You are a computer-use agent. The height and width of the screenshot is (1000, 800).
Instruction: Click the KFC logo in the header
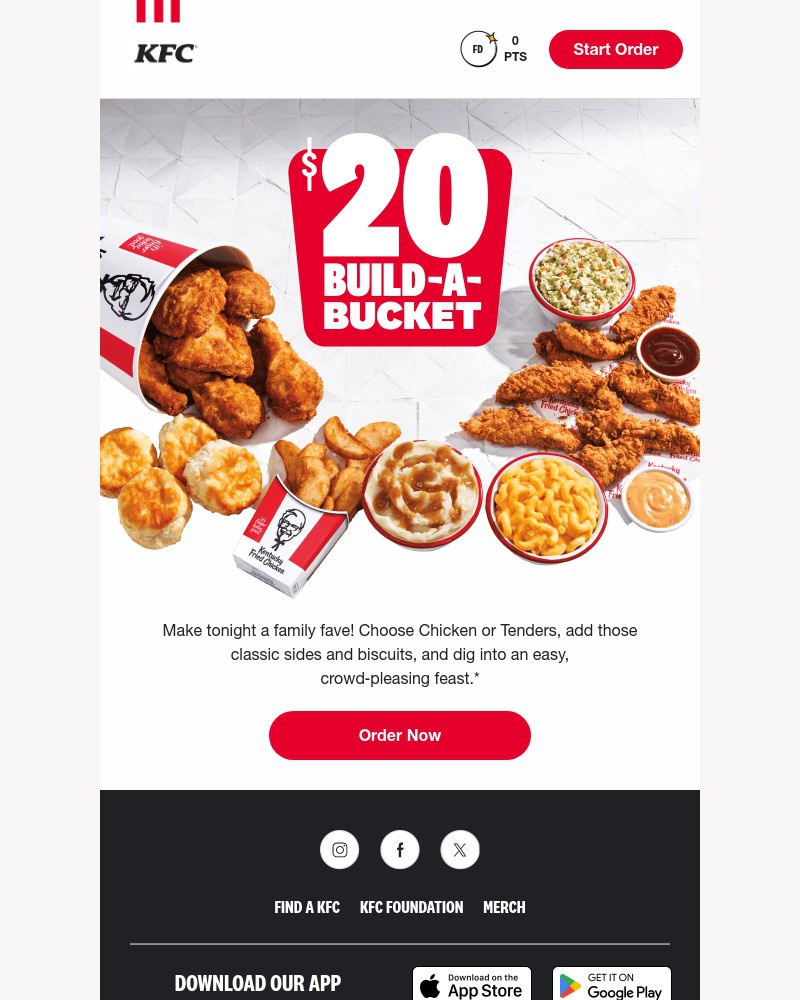pos(164,53)
